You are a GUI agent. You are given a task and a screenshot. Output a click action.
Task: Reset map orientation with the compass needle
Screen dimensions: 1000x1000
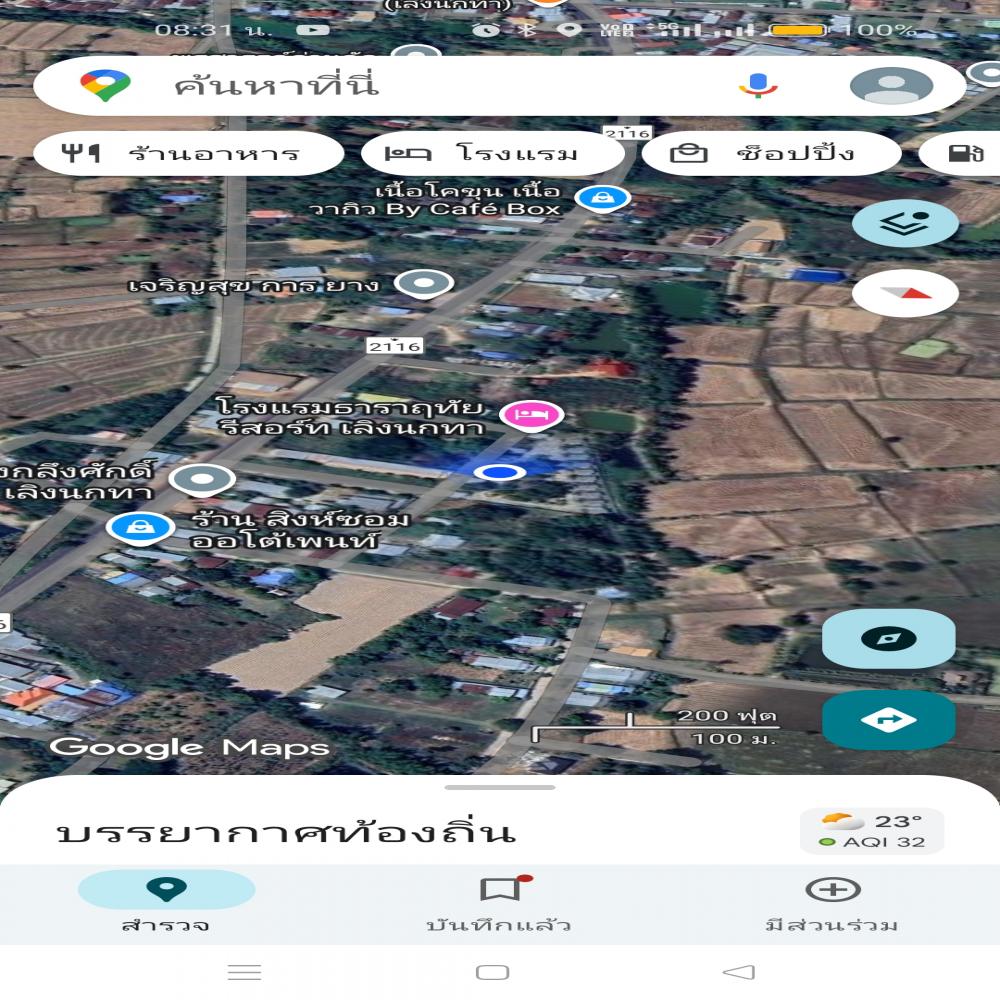905,293
